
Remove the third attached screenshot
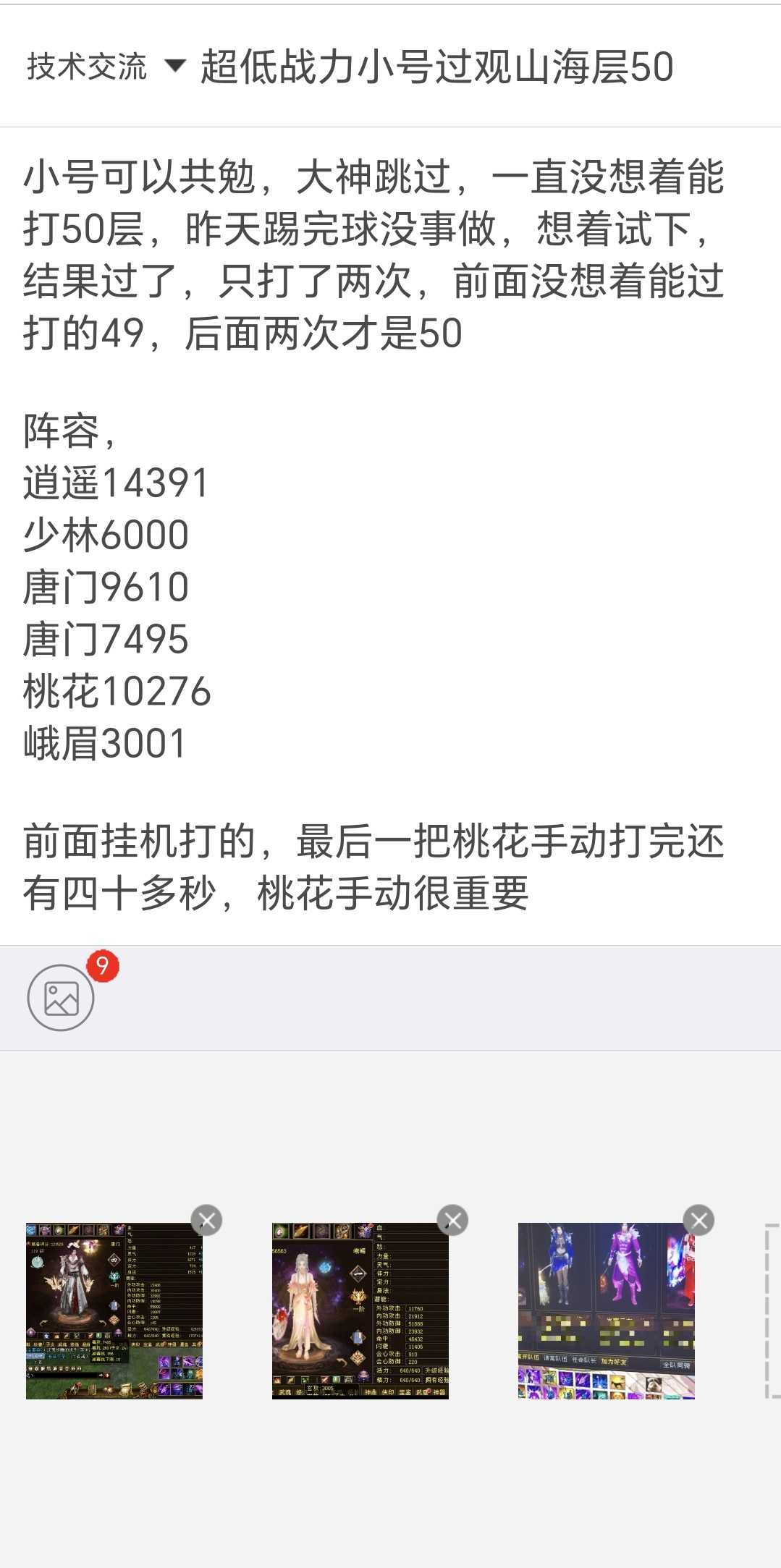[x=699, y=1221]
